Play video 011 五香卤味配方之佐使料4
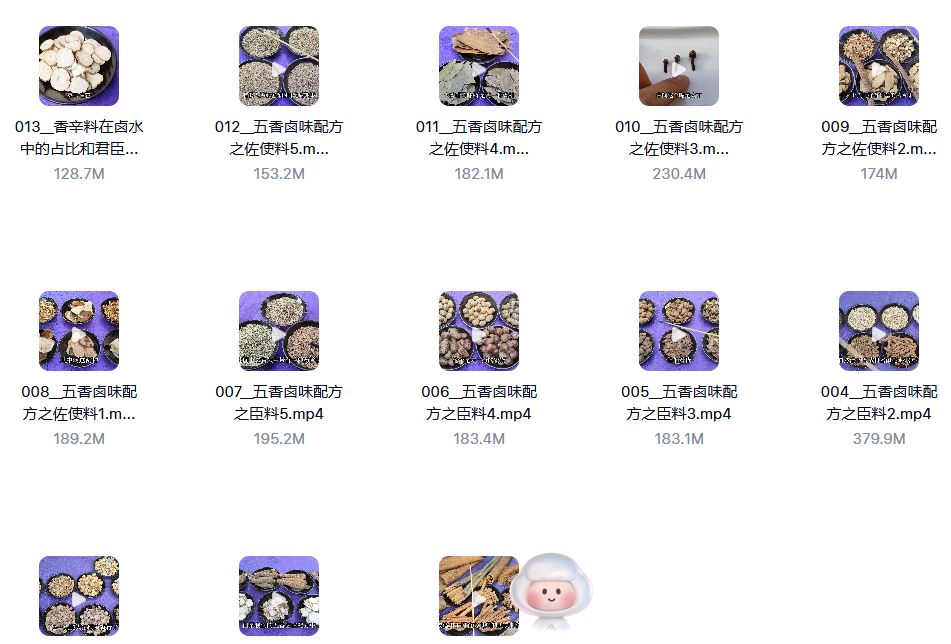This screenshot has width=951, height=644. 479,66
